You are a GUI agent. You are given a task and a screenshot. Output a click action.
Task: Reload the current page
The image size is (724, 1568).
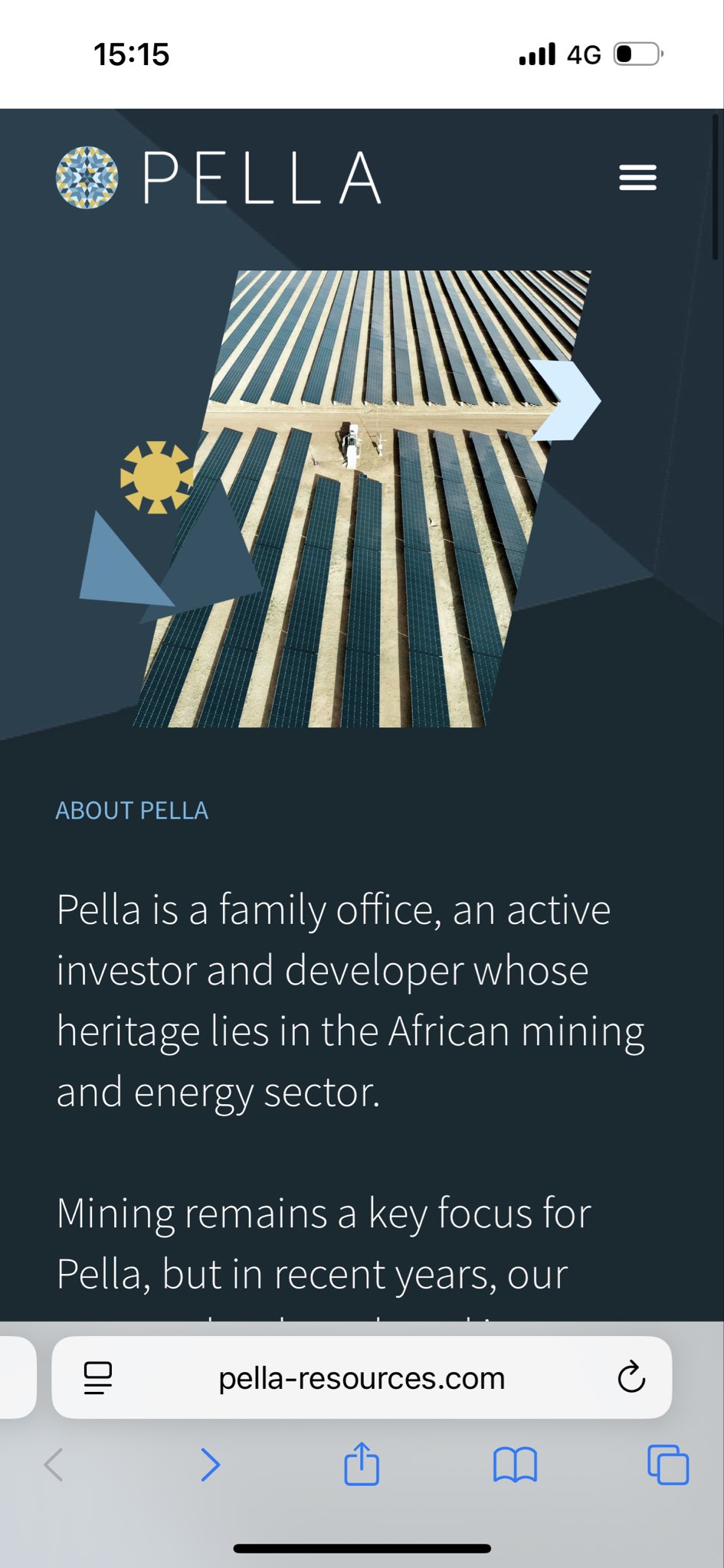(x=631, y=1378)
